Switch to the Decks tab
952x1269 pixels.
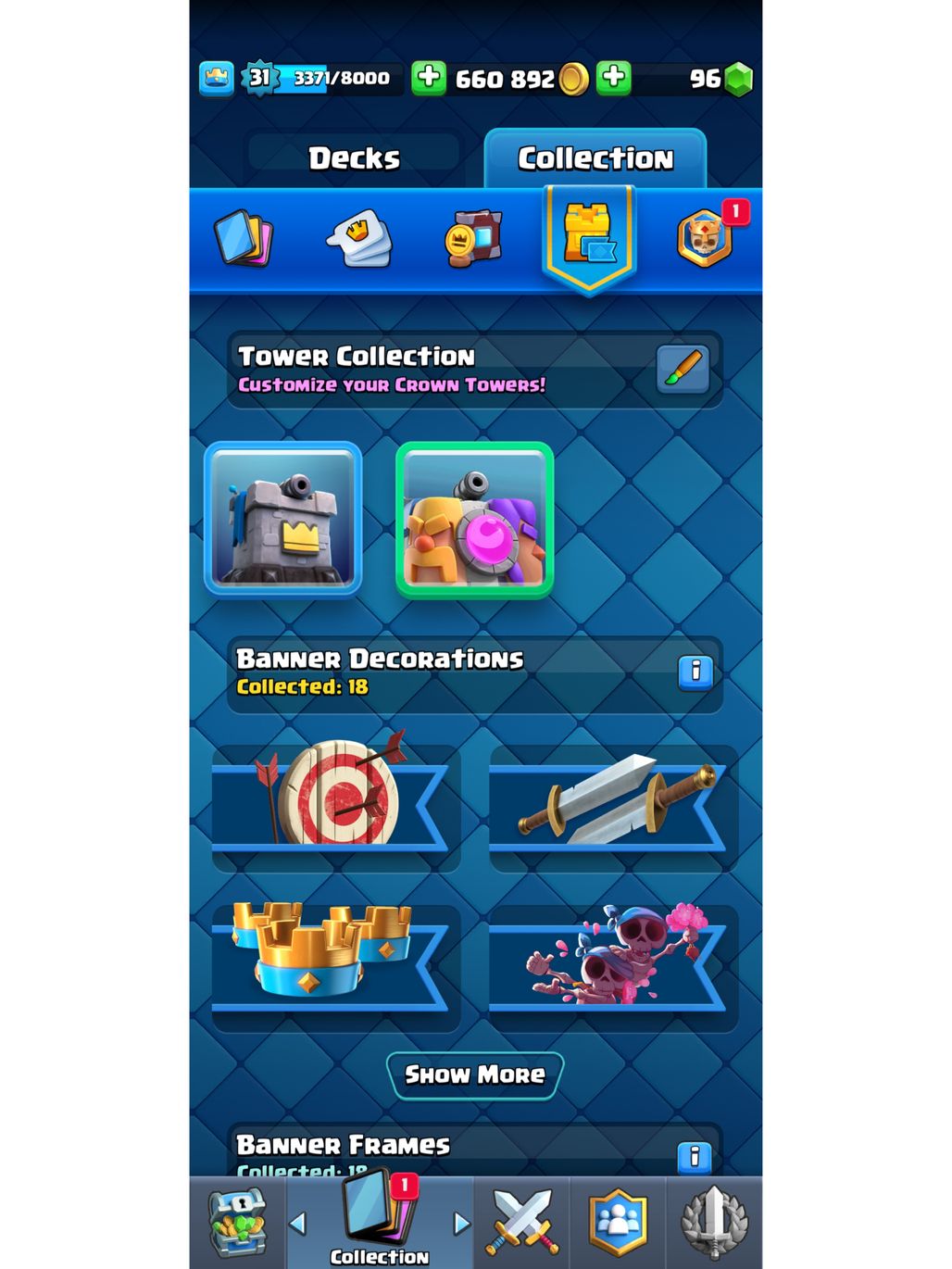pyautogui.click(x=354, y=158)
